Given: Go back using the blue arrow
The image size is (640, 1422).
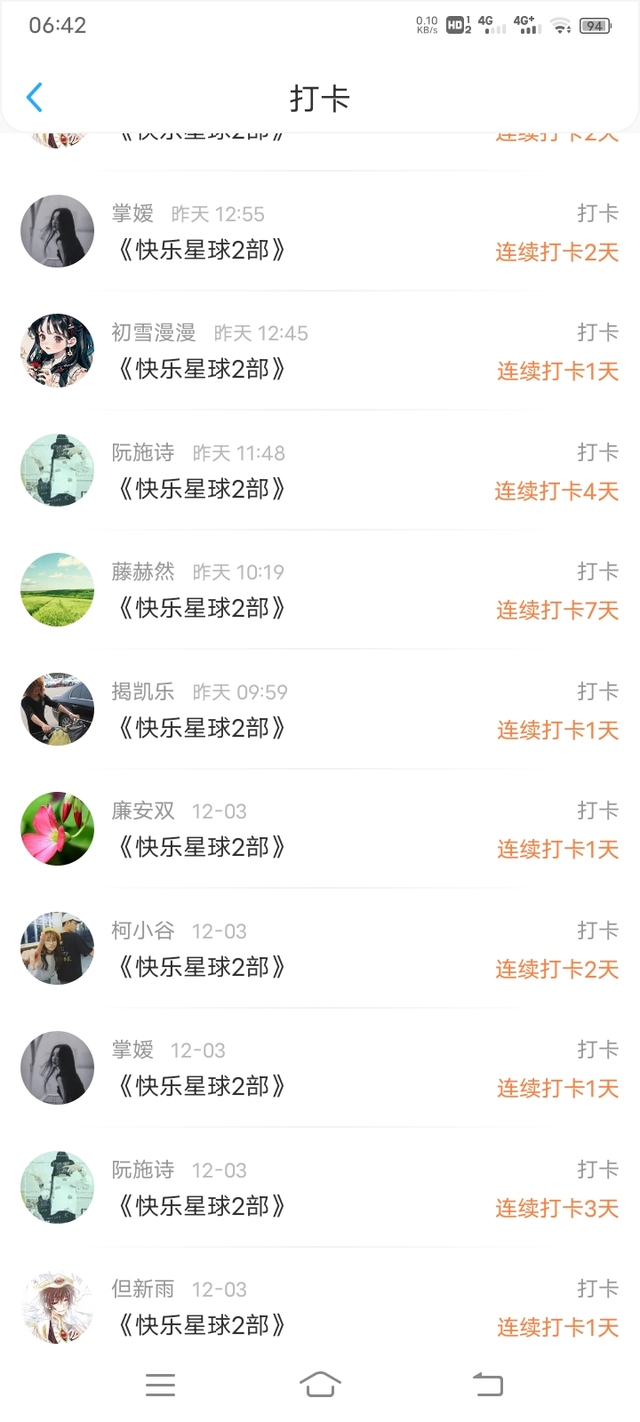Looking at the screenshot, I should pyautogui.click(x=35, y=98).
